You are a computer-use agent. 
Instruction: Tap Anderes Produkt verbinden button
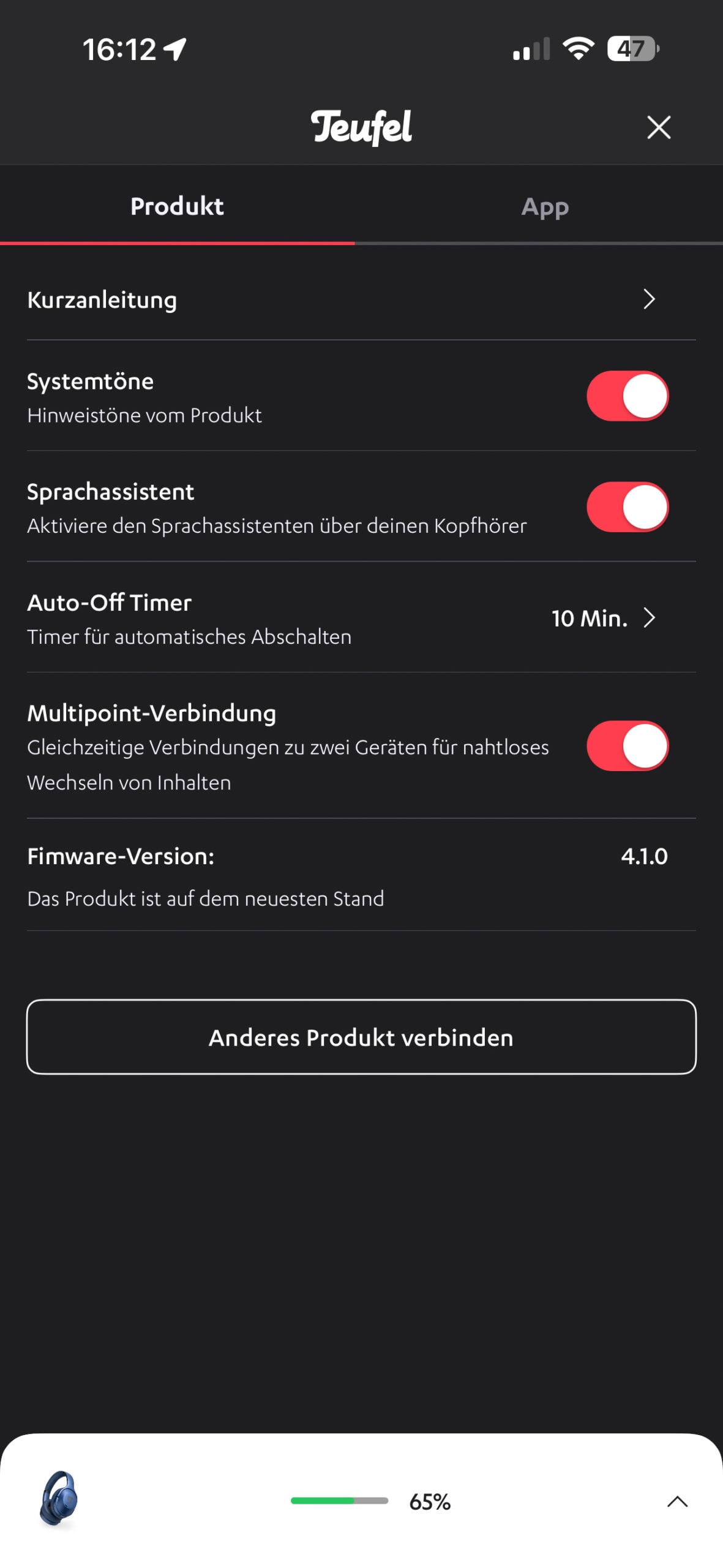click(361, 1037)
